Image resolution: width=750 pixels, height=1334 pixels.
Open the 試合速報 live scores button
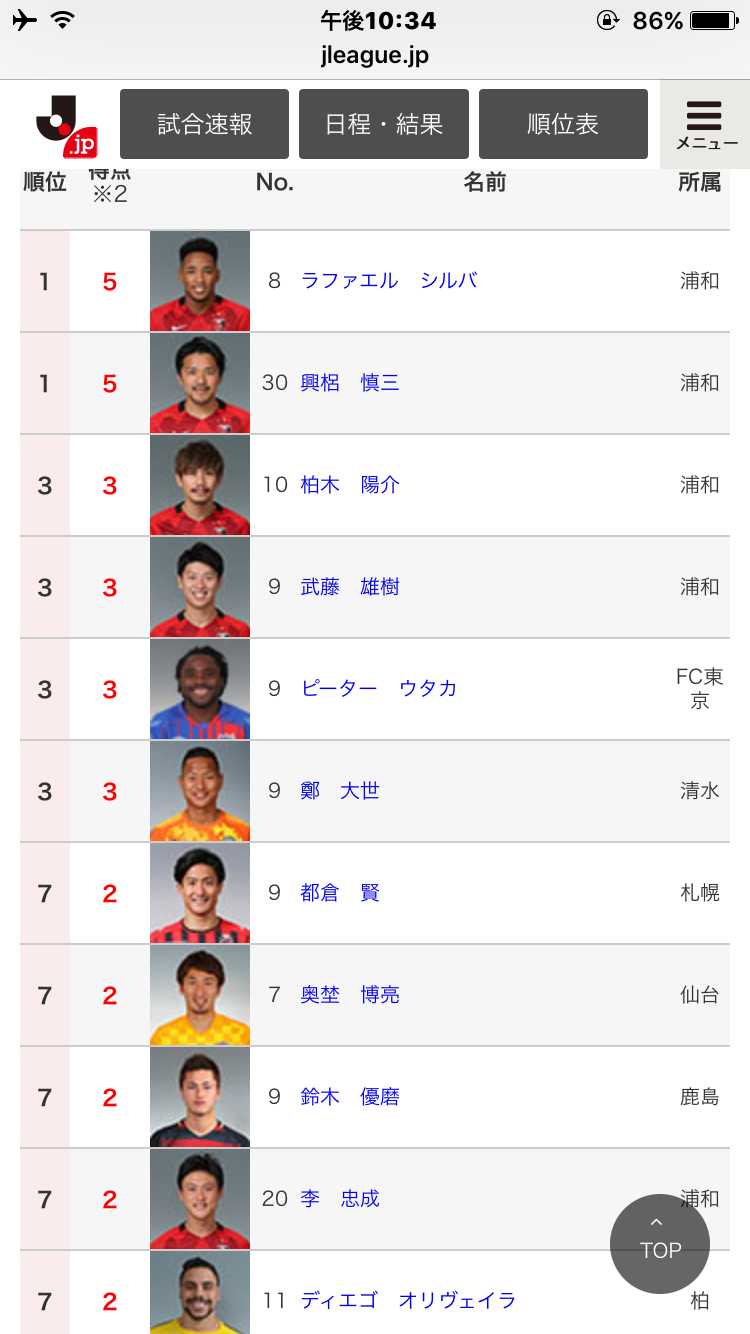tap(204, 124)
